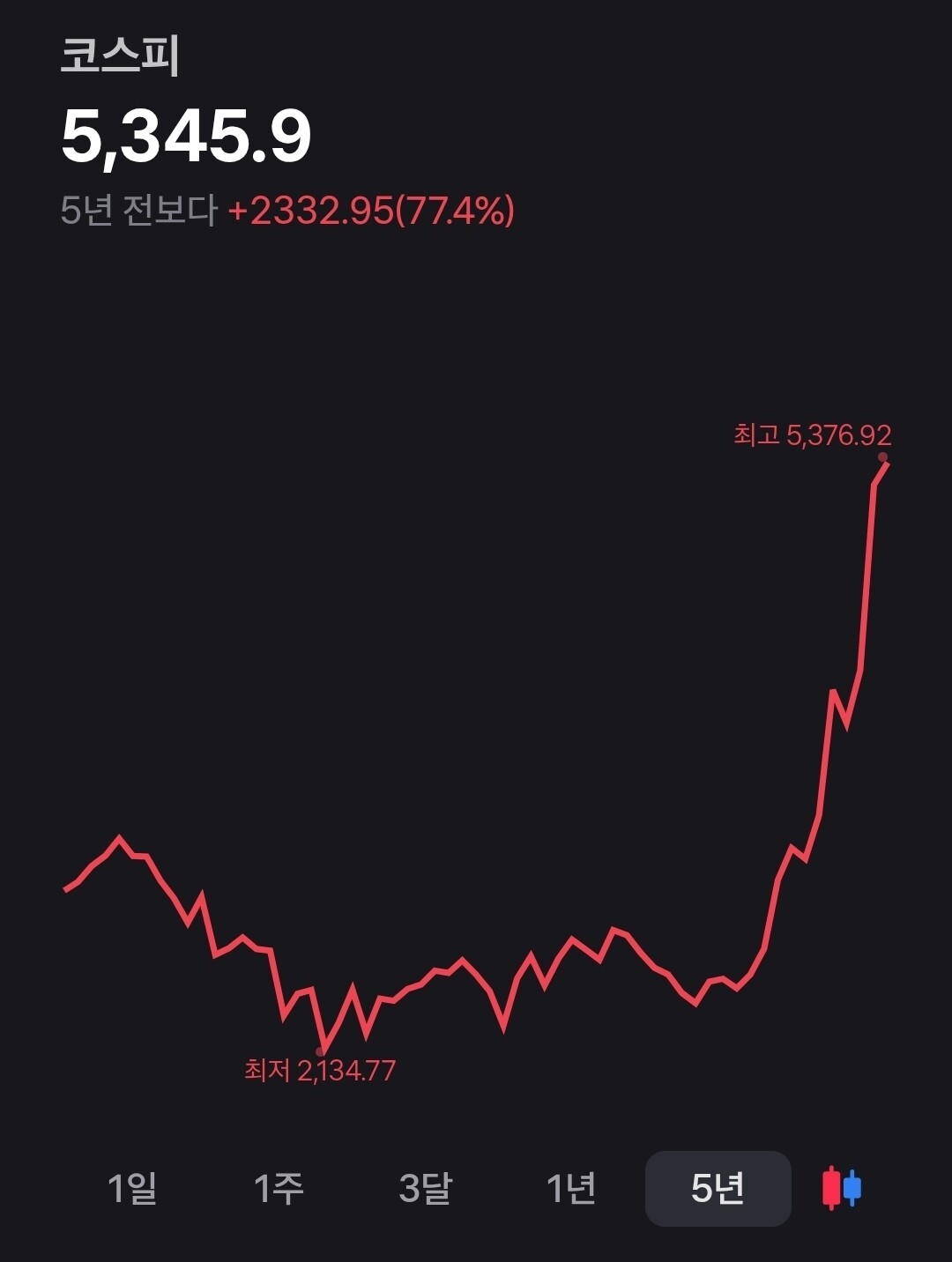Select the 5년 time range
Viewport: 952px width, 1262px height.
click(718, 1188)
